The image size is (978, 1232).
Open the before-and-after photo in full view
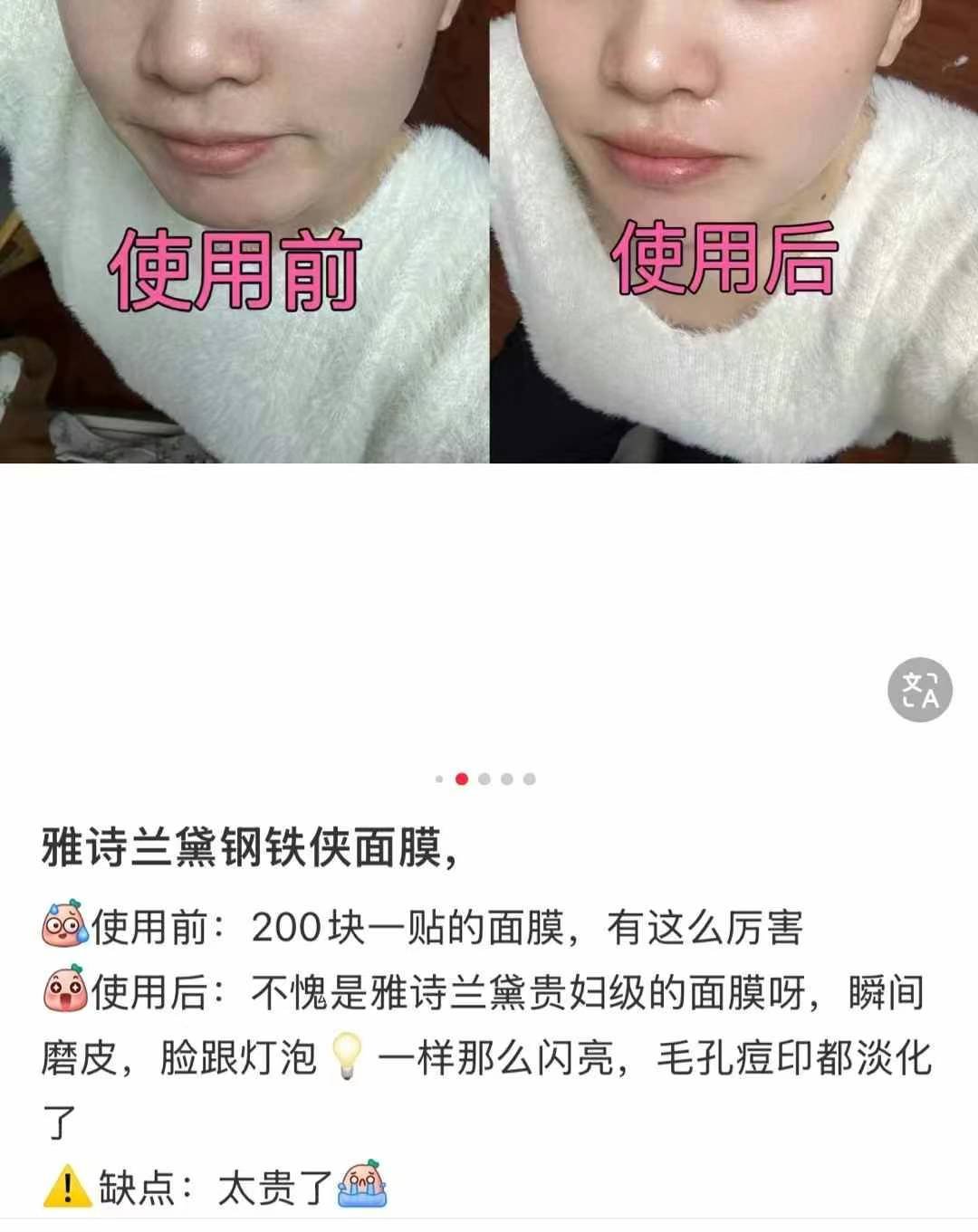[489, 232]
